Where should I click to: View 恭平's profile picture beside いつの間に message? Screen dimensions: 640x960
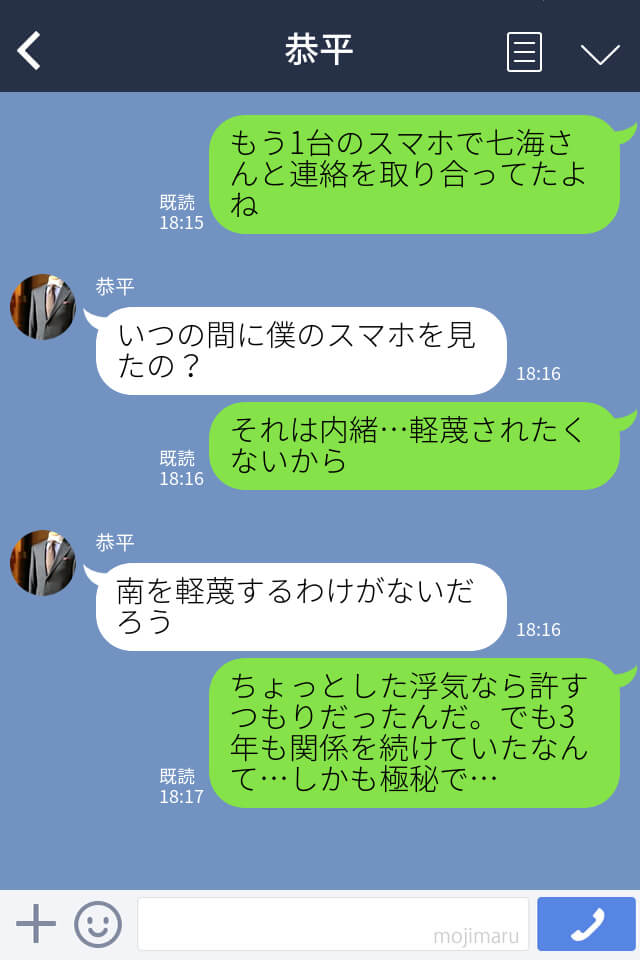point(43,307)
